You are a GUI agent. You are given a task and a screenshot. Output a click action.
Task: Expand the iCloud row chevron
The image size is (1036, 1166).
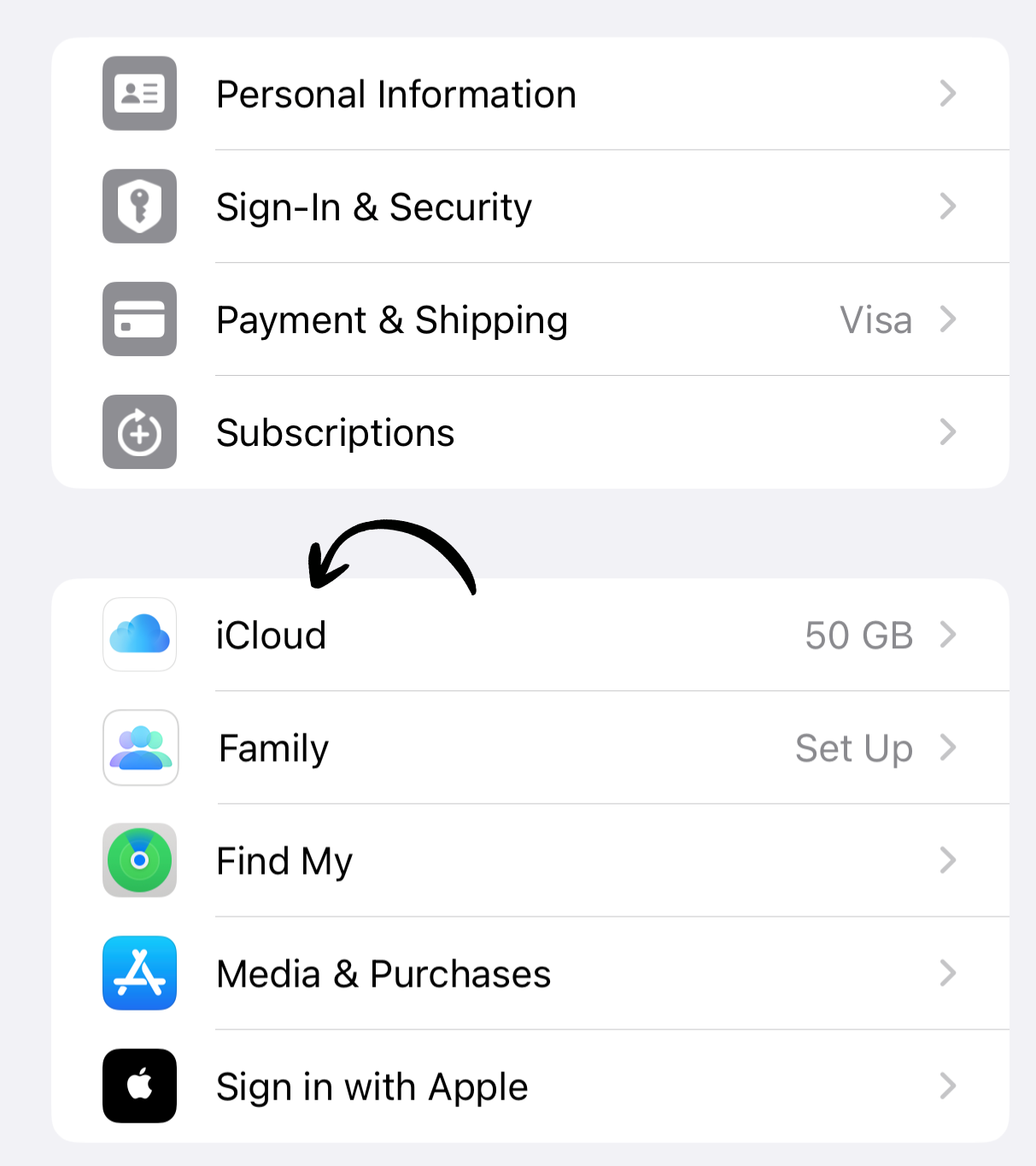948,635
